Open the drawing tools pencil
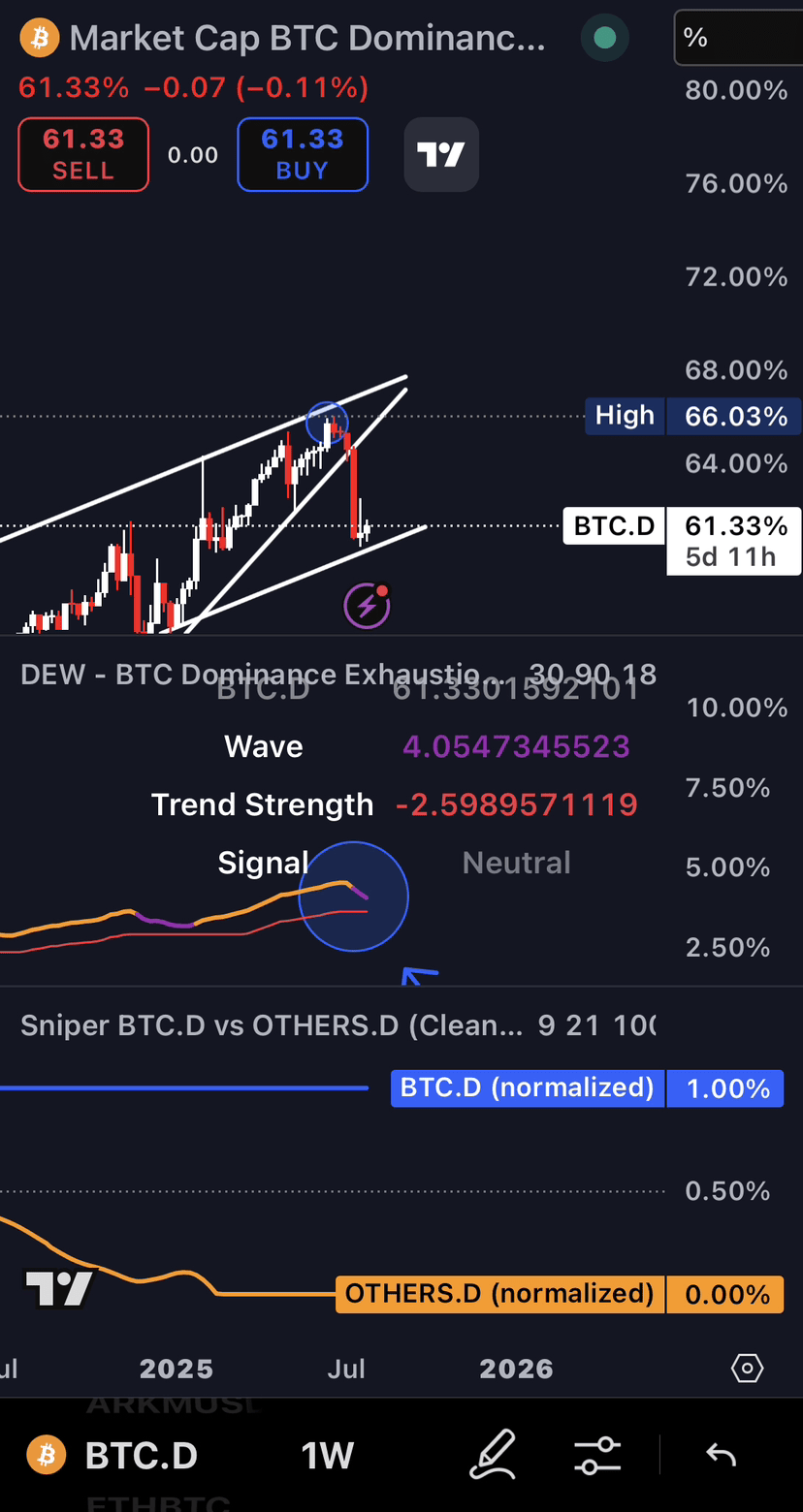The width and height of the screenshot is (803, 1512). 492,1455
